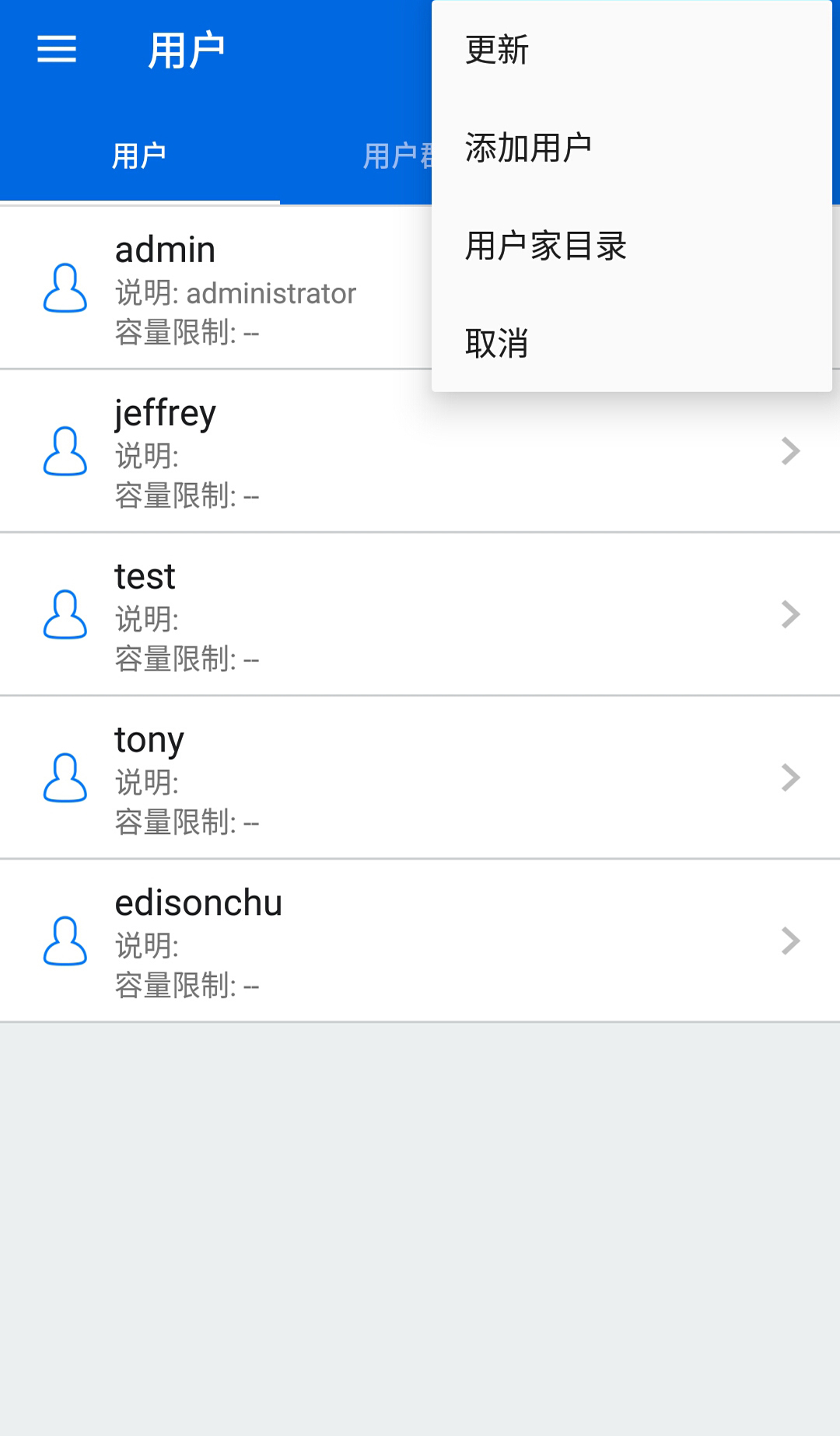The image size is (840, 1436).
Task: Expand details for jeffrey via chevron
Action: point(789,451)
